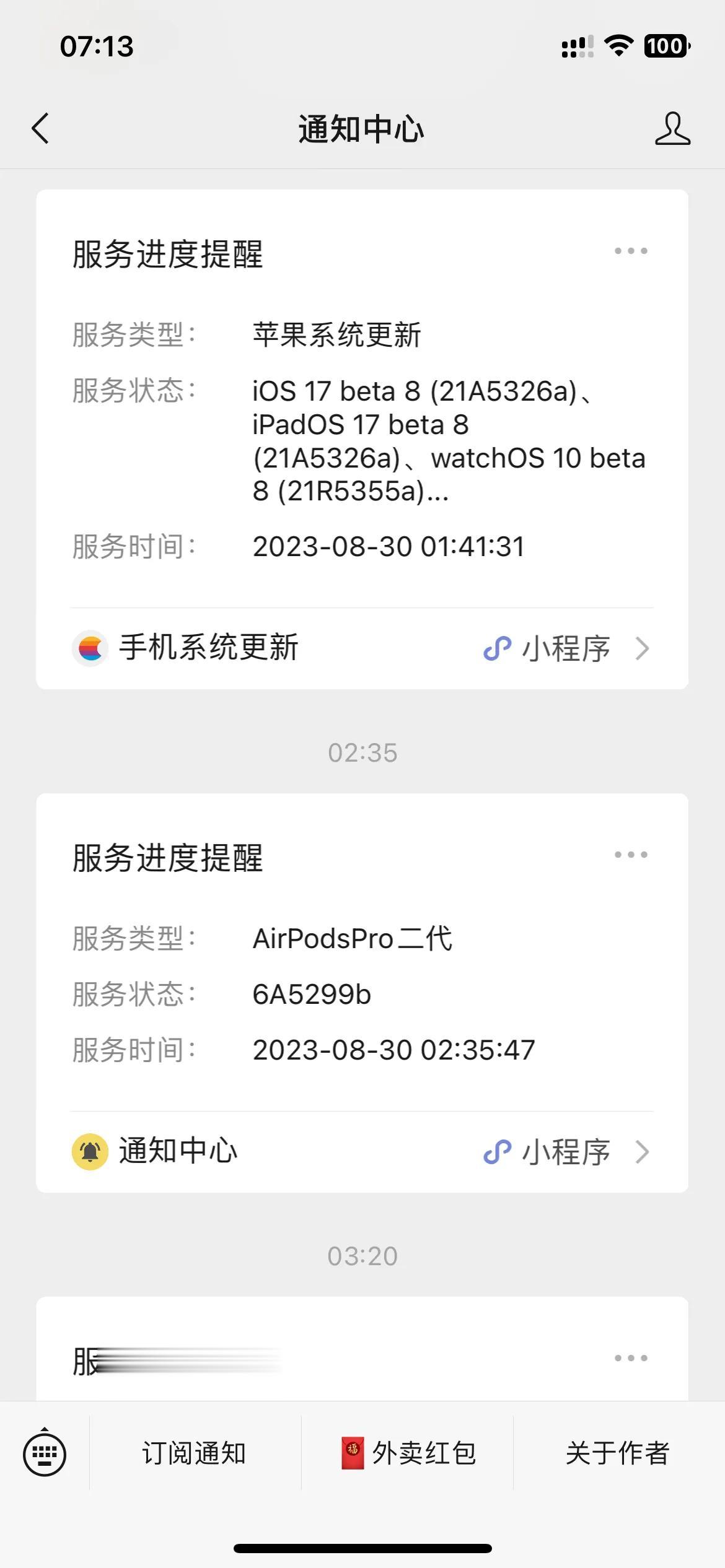Open the account profile icon

[672, 129]
